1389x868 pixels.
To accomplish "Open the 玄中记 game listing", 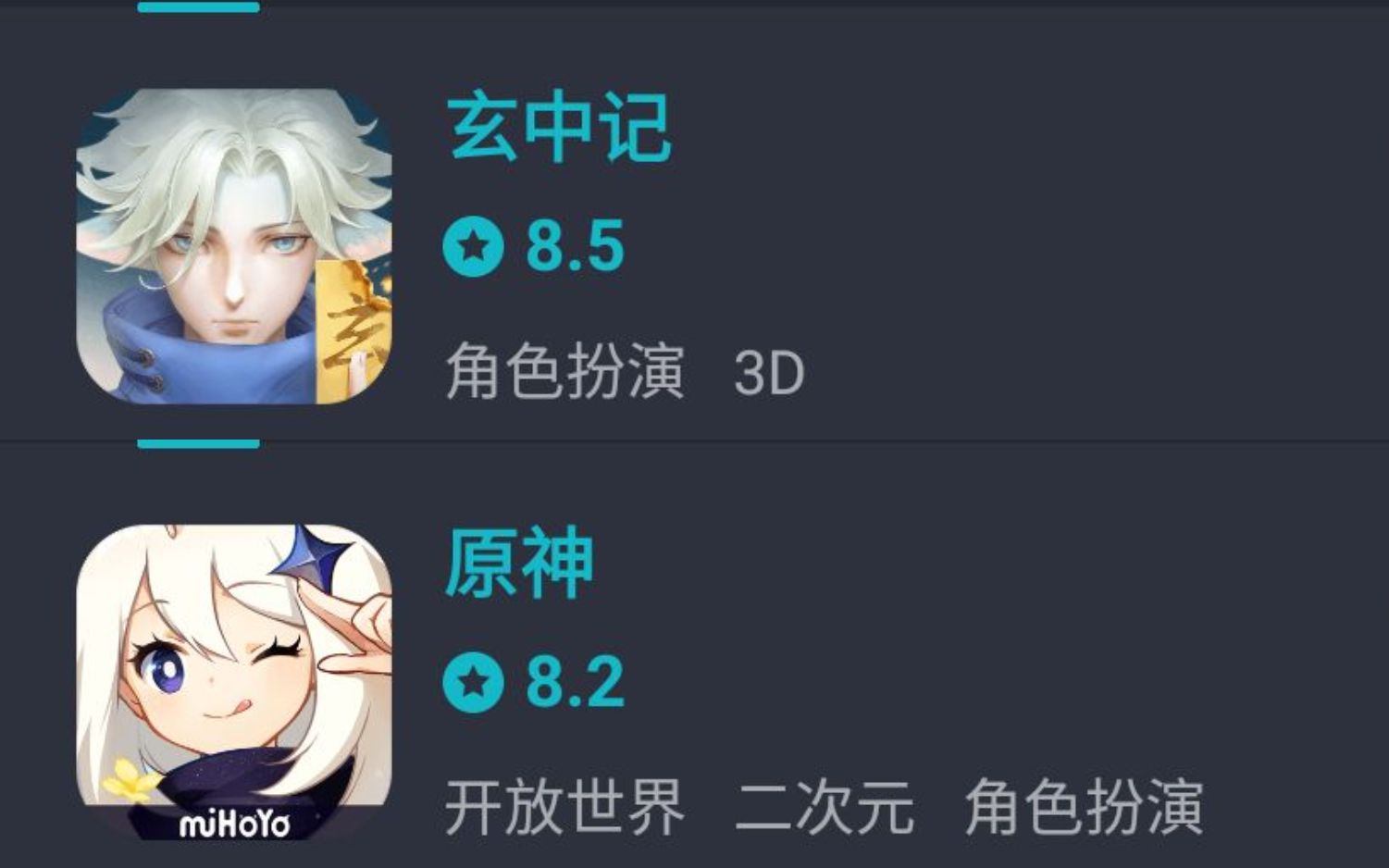I will click(559, 129).
